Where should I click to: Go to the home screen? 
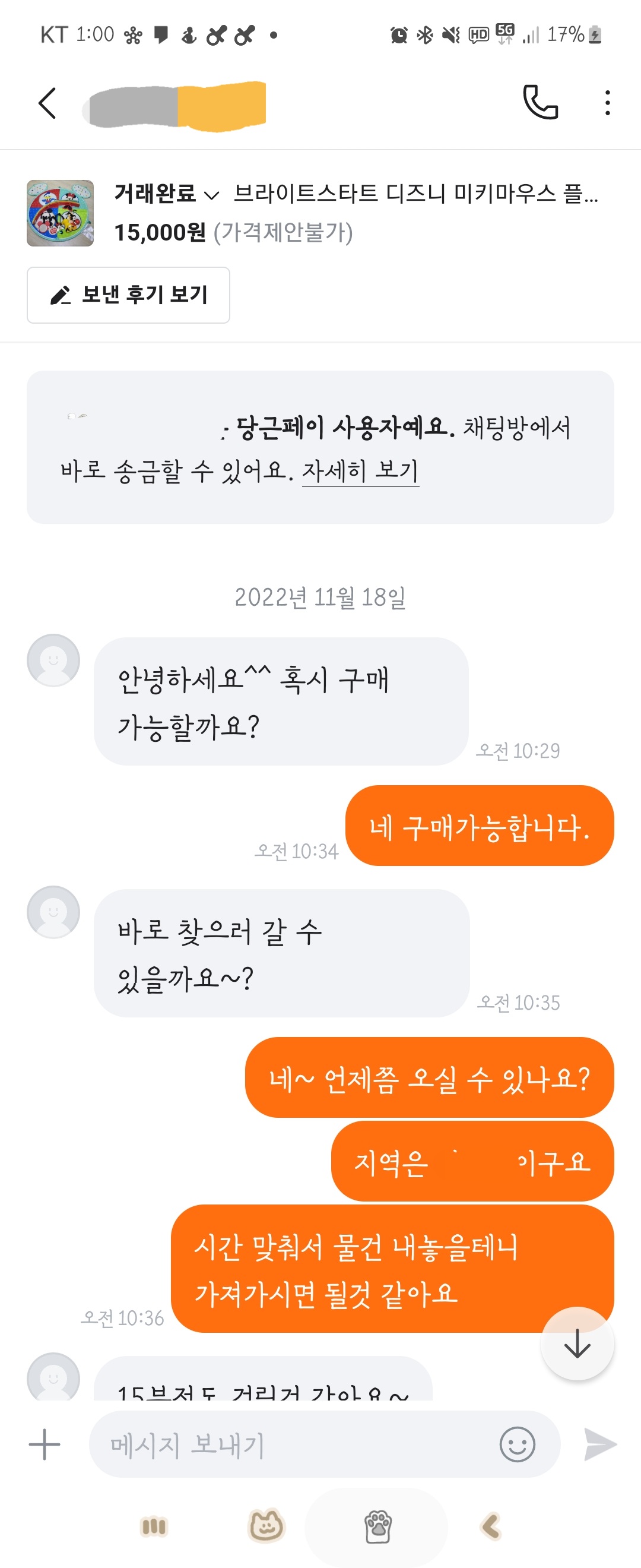[x=377, y=1526]
